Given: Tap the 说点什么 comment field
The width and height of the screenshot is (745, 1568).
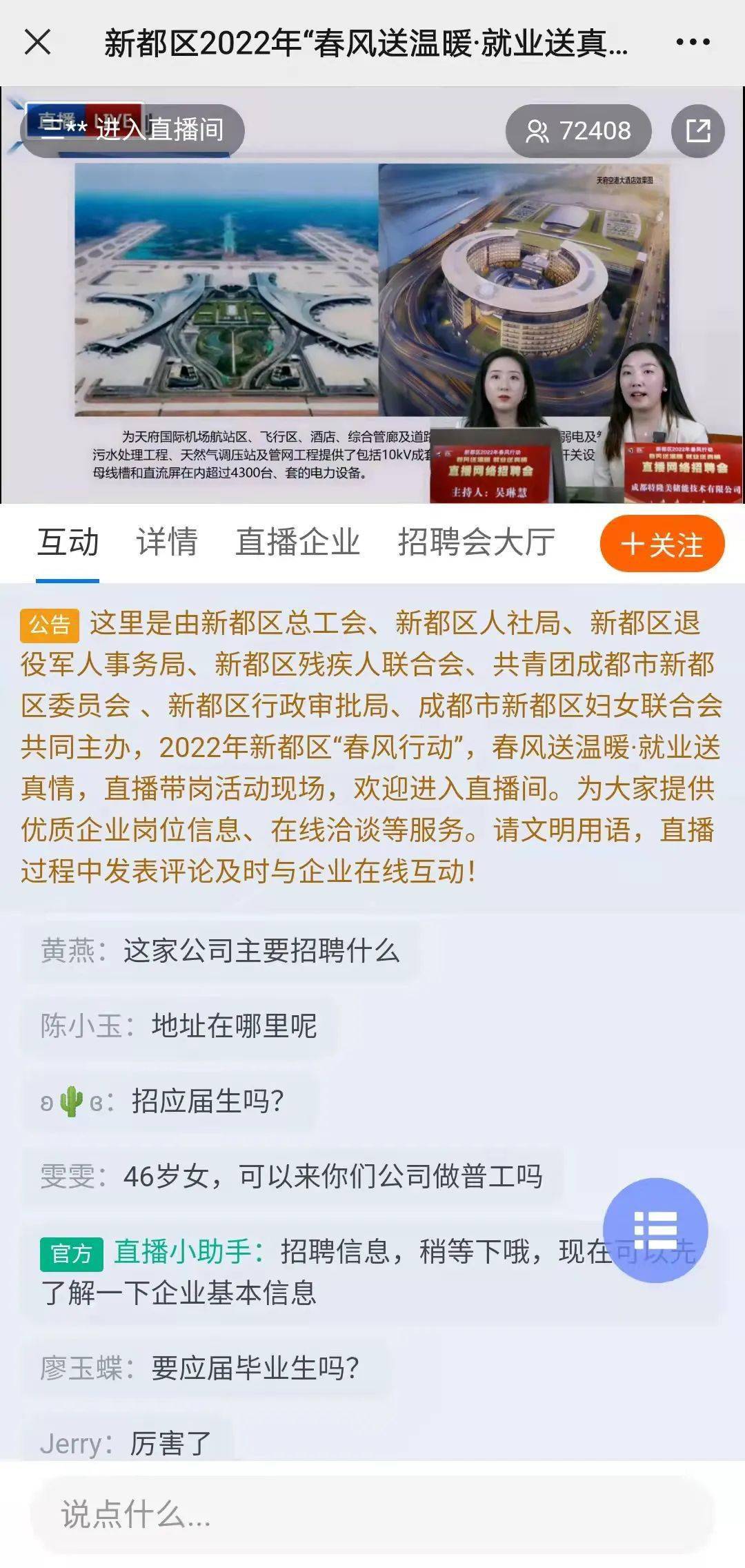Looking at the screenshot, I should click(372, 1514).
